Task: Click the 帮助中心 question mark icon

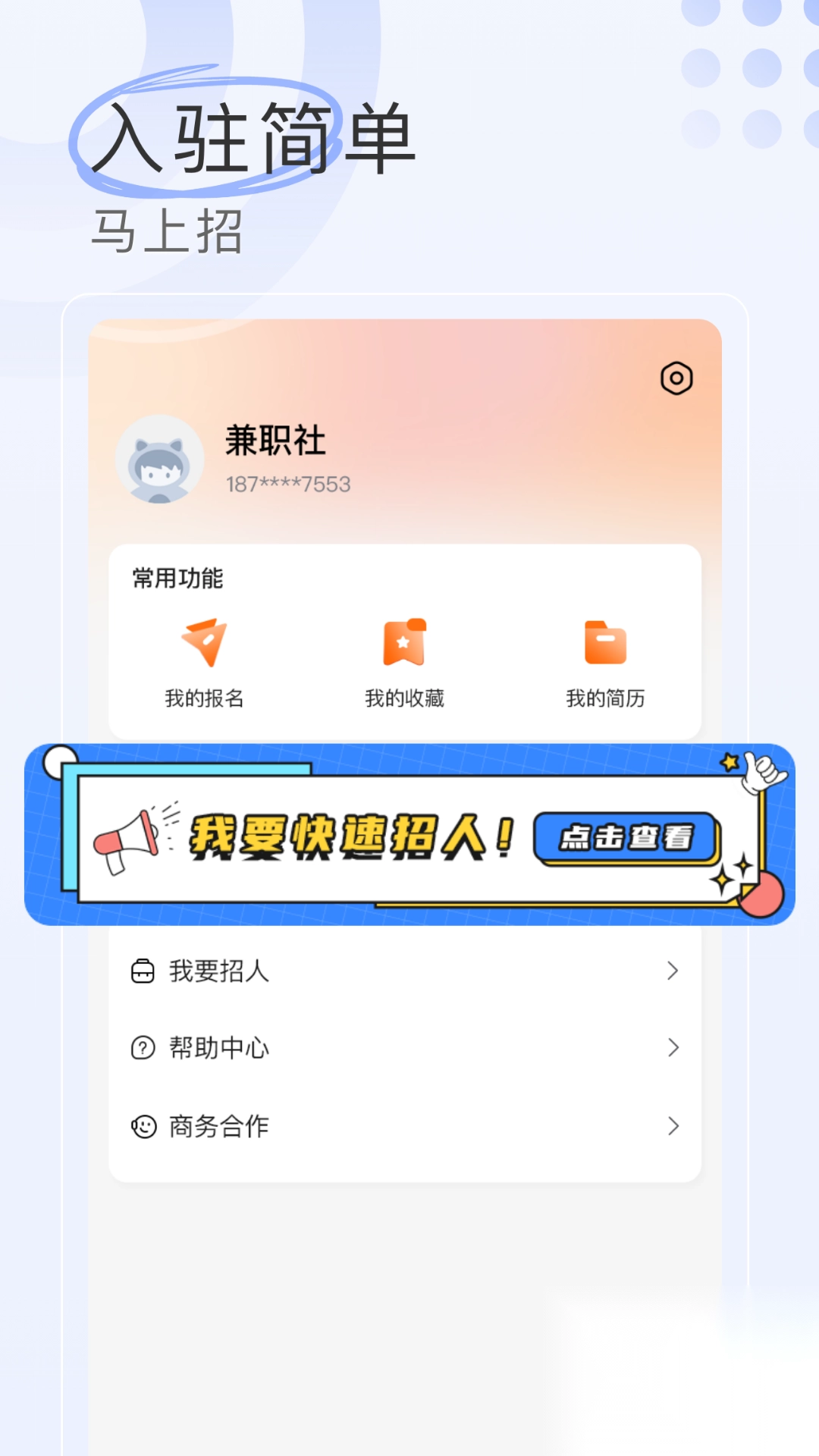Action: 141,1048
